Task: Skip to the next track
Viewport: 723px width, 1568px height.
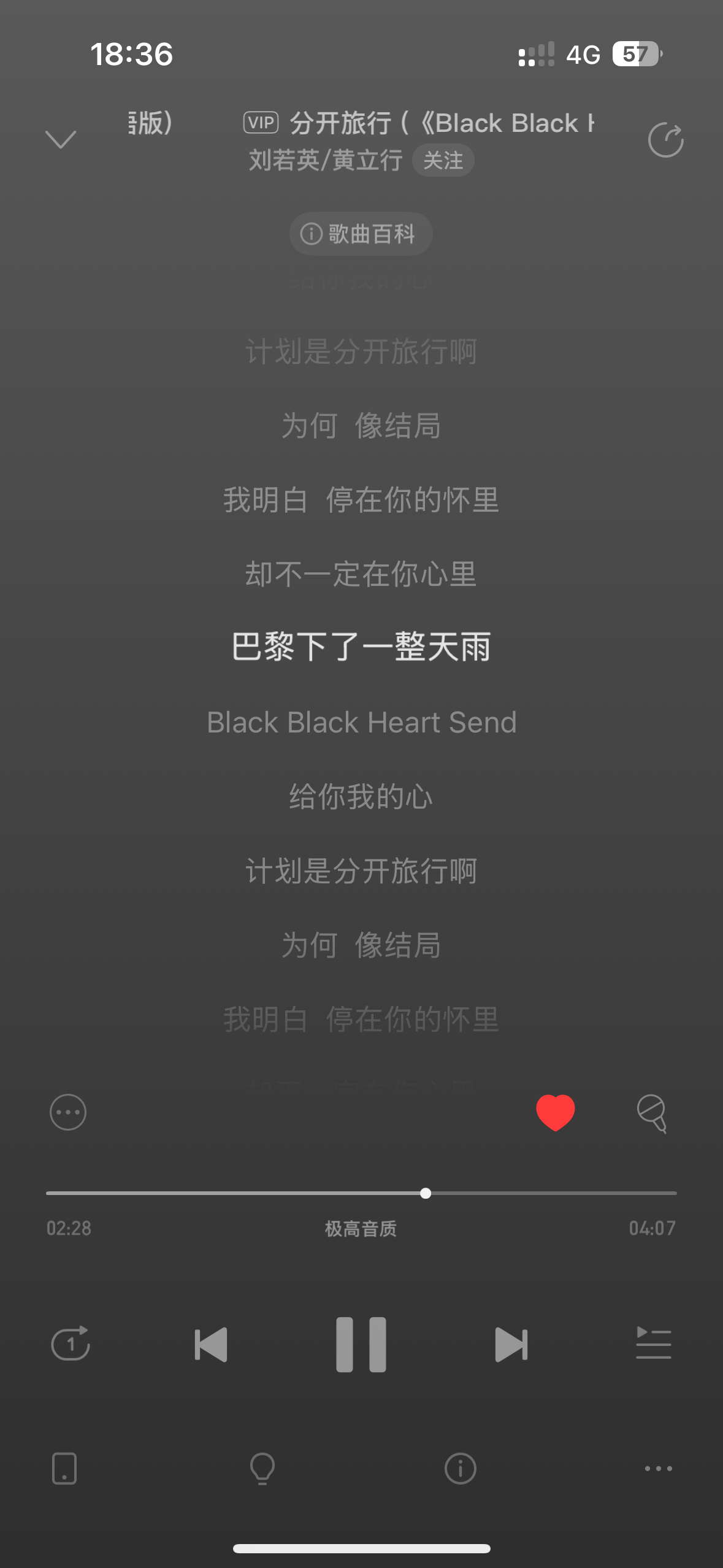Action: tap(511, 1344)
